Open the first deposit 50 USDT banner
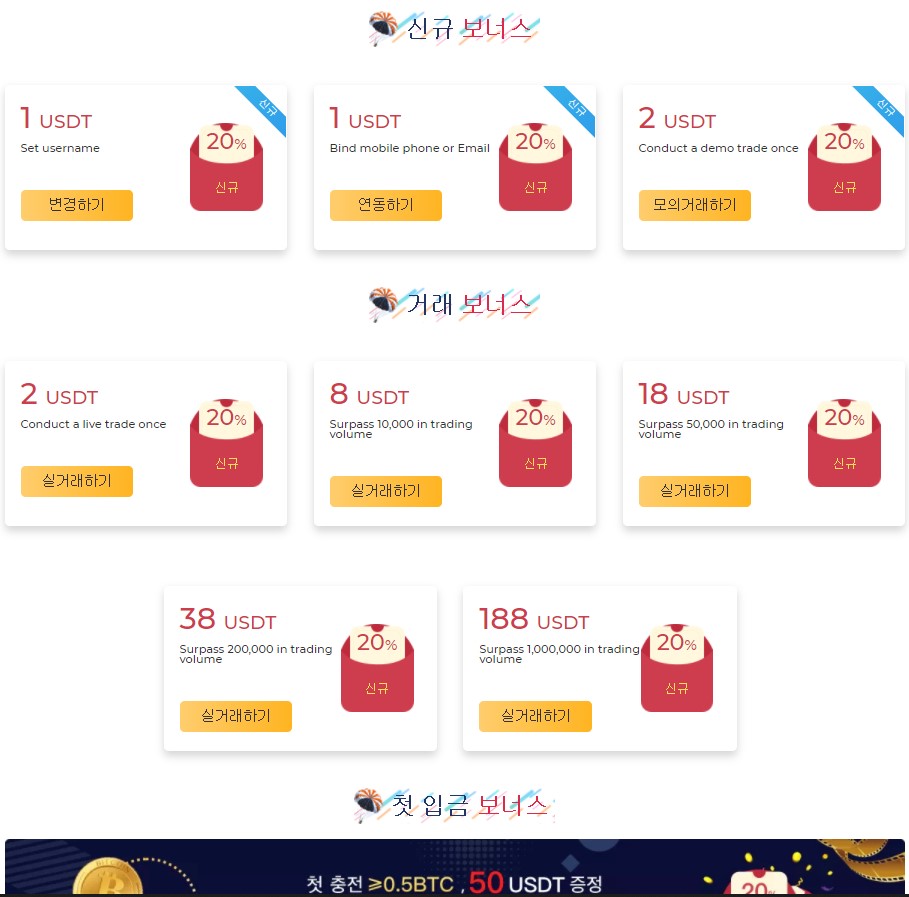This screenshot has width=909, height=897. 454,868
